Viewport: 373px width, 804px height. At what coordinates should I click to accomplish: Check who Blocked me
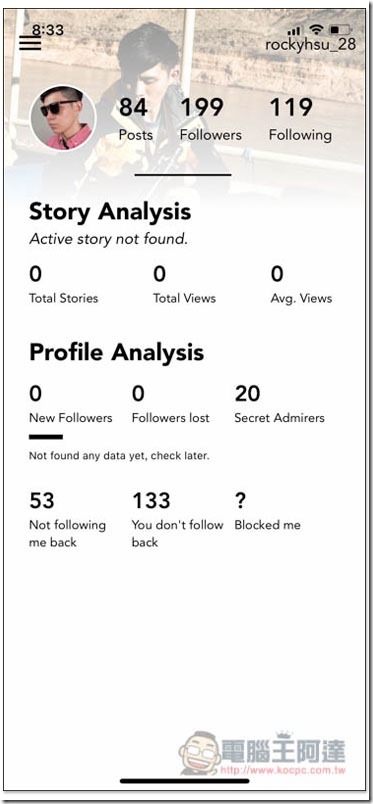point(267,512)
